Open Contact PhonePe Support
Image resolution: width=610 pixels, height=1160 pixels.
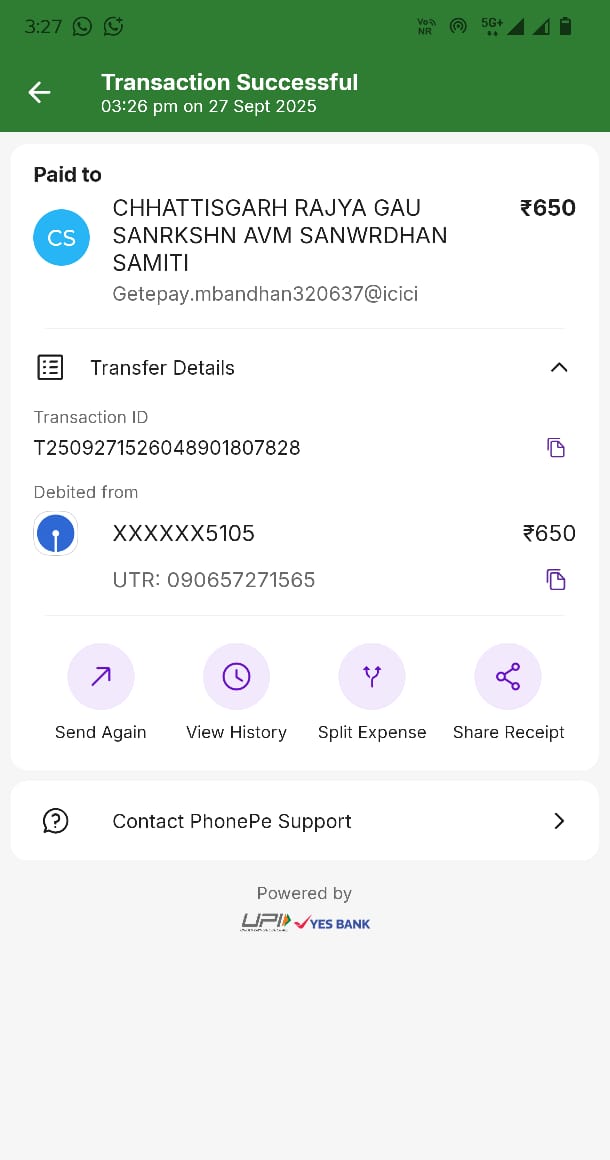(304, 821)
